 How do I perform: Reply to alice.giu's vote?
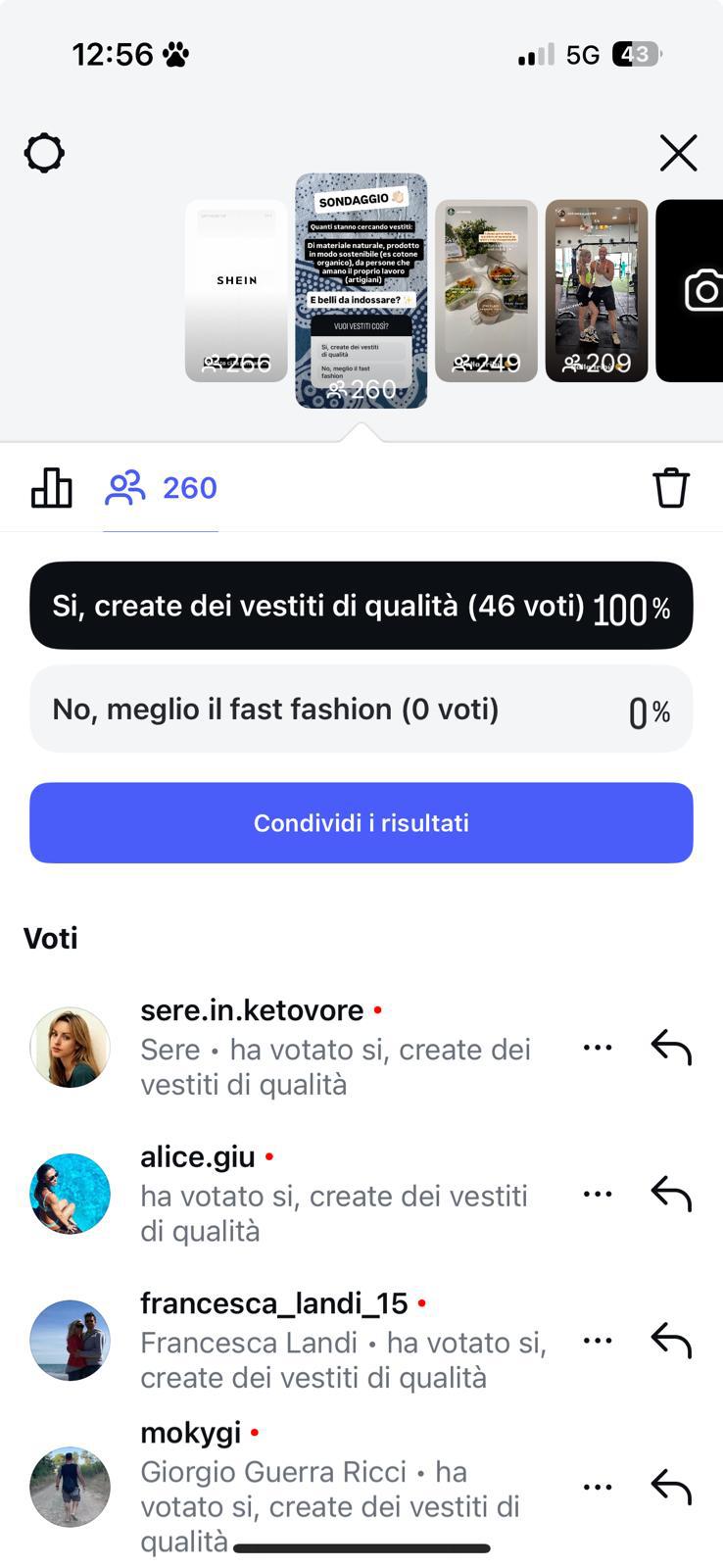click(672, 1194)
